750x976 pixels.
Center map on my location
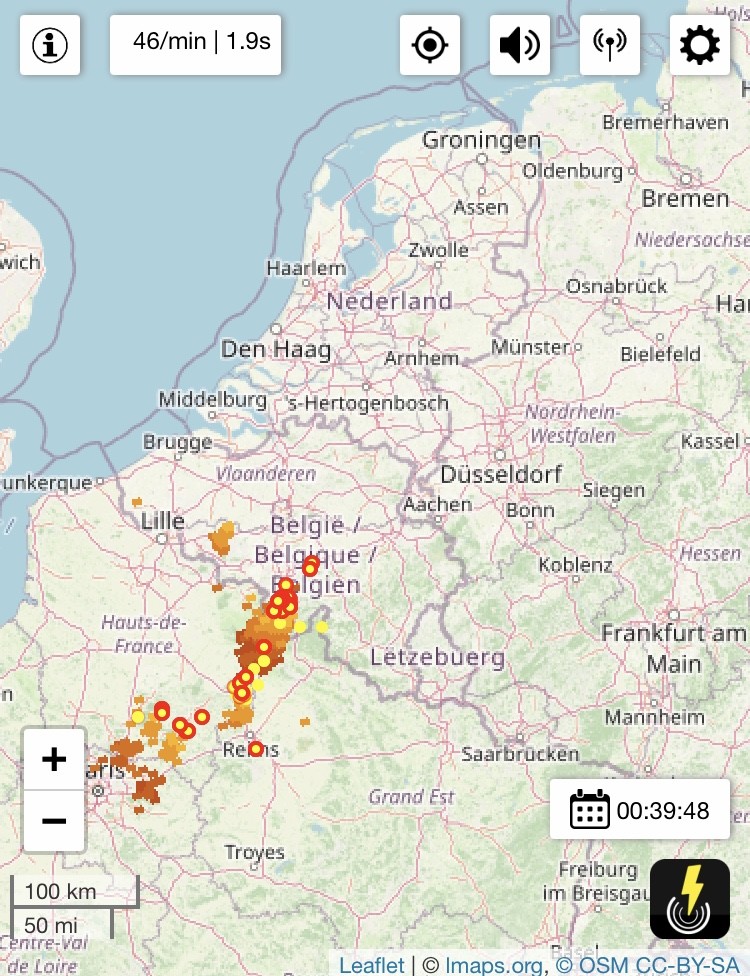[429, 45]
